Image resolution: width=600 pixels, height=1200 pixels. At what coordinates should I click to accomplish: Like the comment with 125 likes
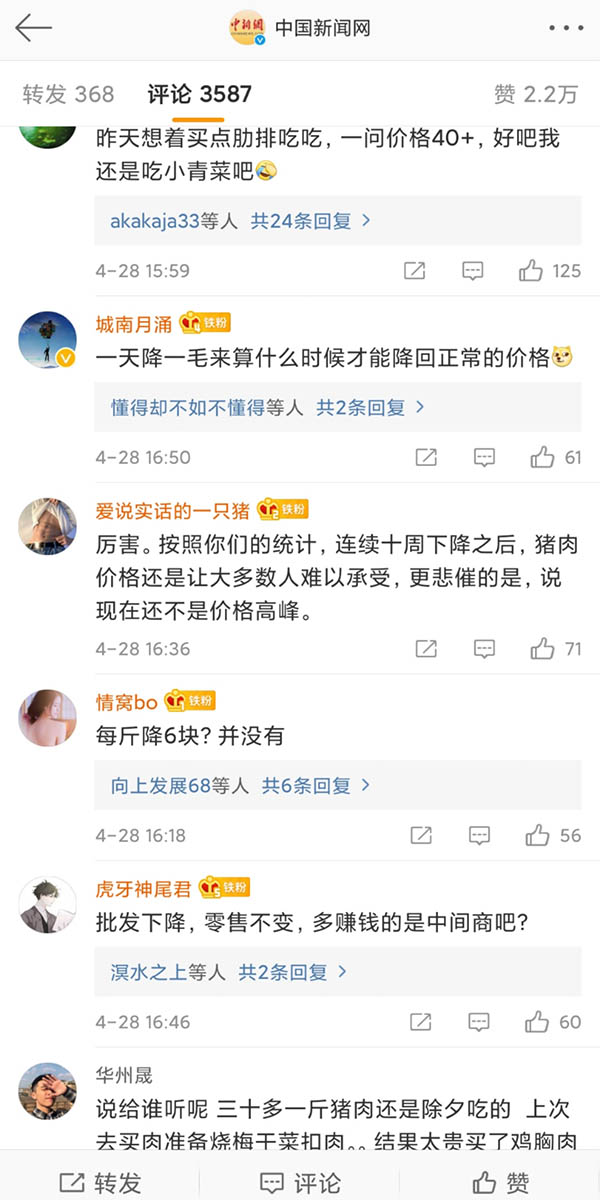click(x=531, y=270)
